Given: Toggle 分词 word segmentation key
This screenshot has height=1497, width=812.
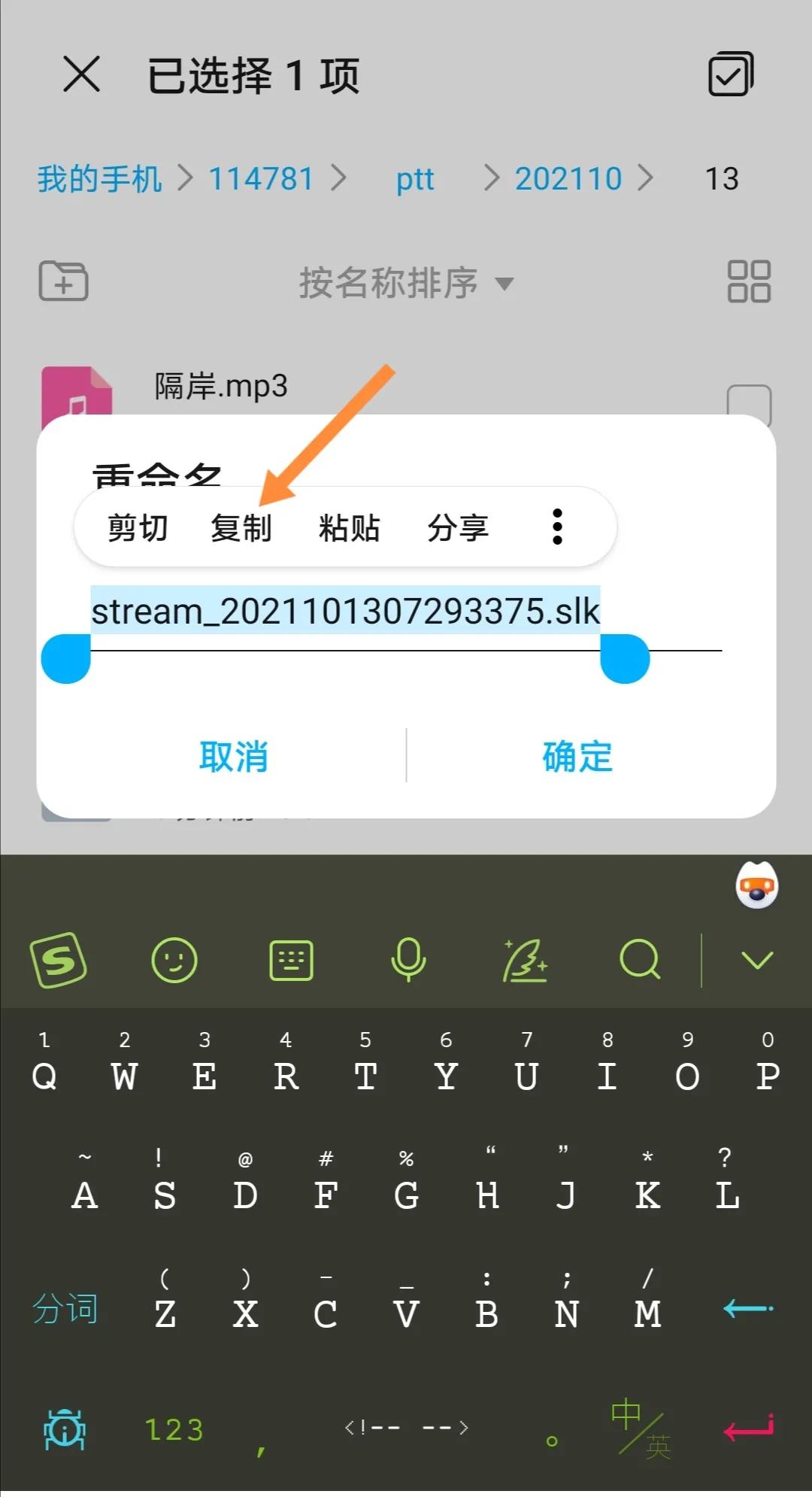Looking at the screenshot, I should click(66, 1307).
